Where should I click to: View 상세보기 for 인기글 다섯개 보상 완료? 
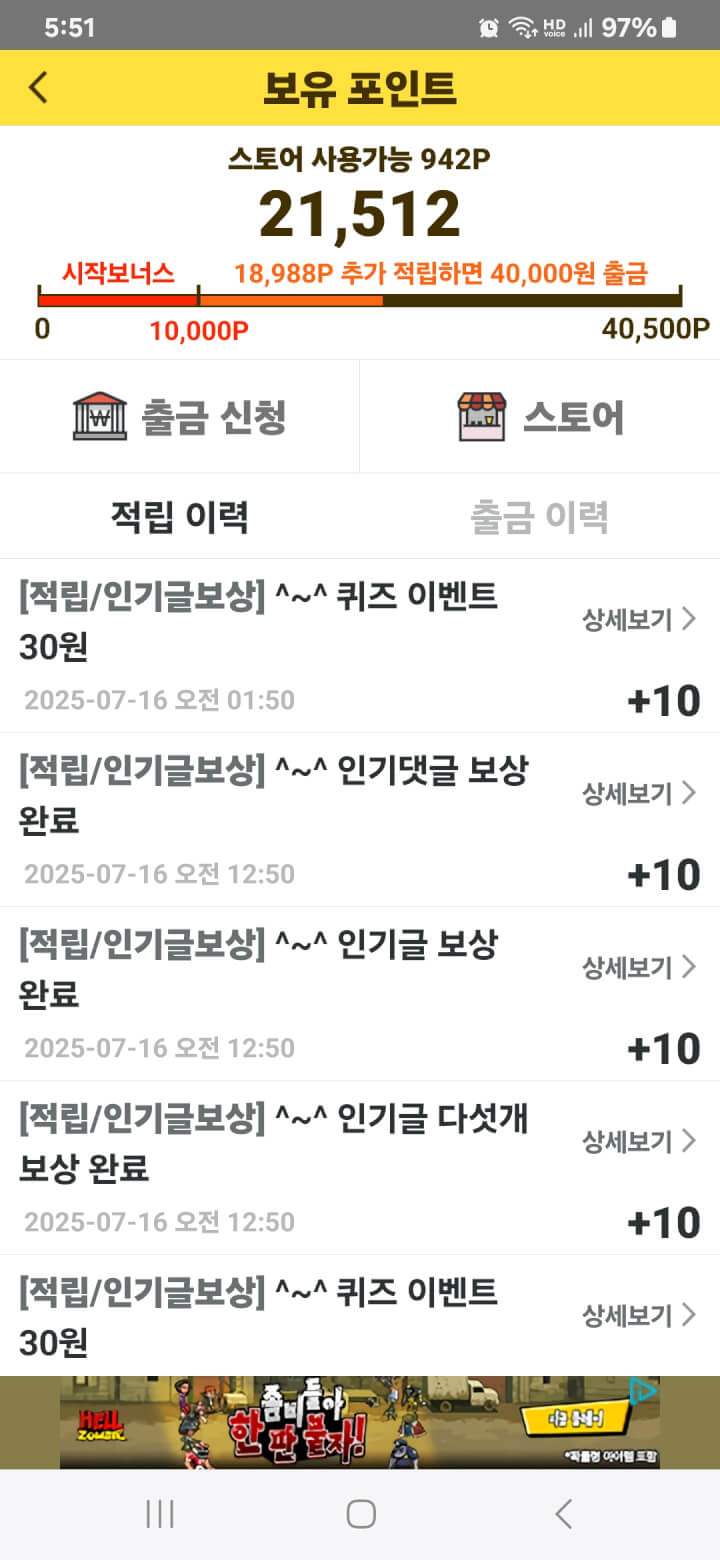point(638,1141)
